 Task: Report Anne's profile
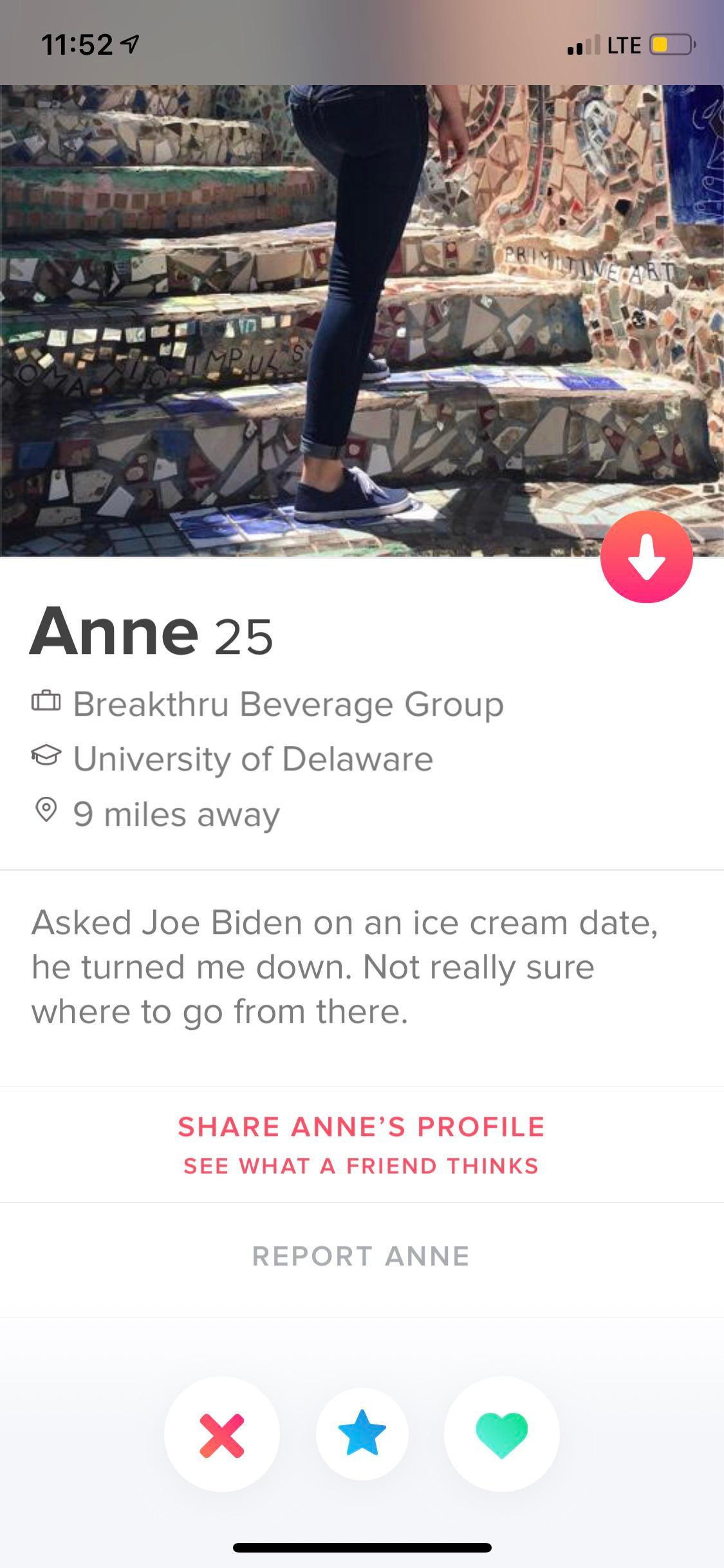coord(361,1256)
